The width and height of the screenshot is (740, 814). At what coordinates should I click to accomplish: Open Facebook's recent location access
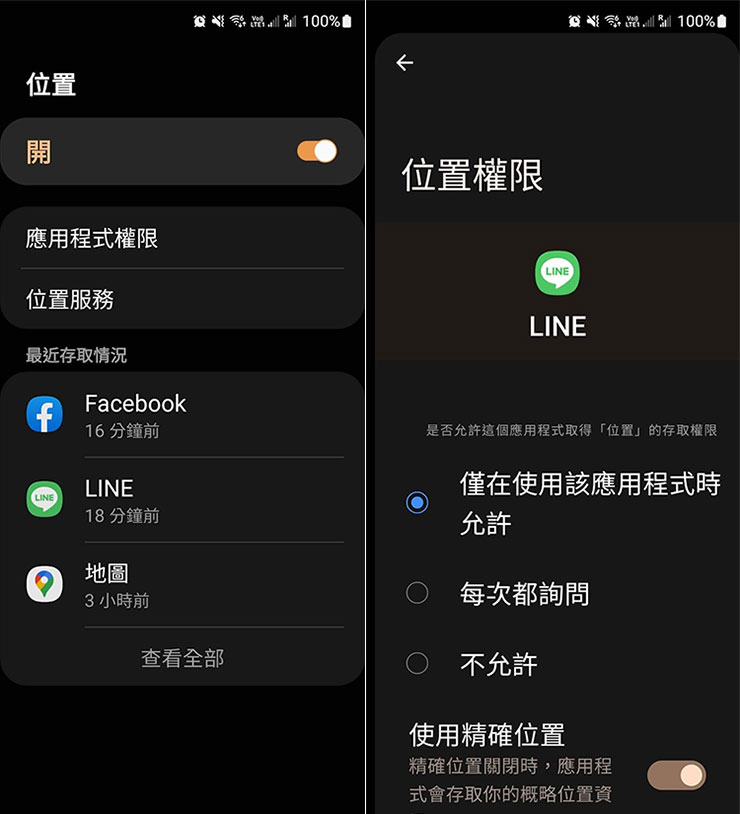point(182,415)
